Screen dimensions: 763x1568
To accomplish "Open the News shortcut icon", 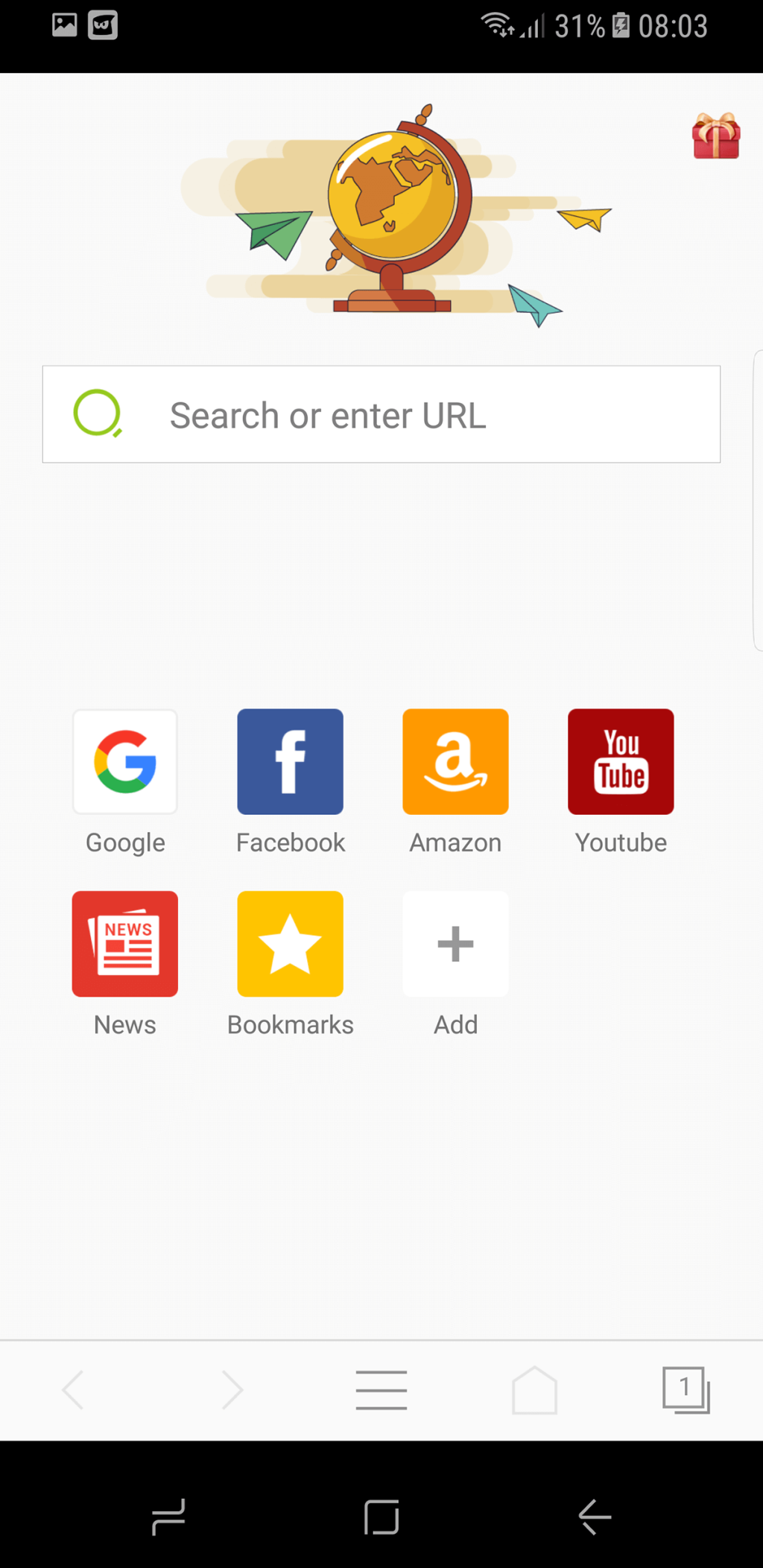I will 124,944.
